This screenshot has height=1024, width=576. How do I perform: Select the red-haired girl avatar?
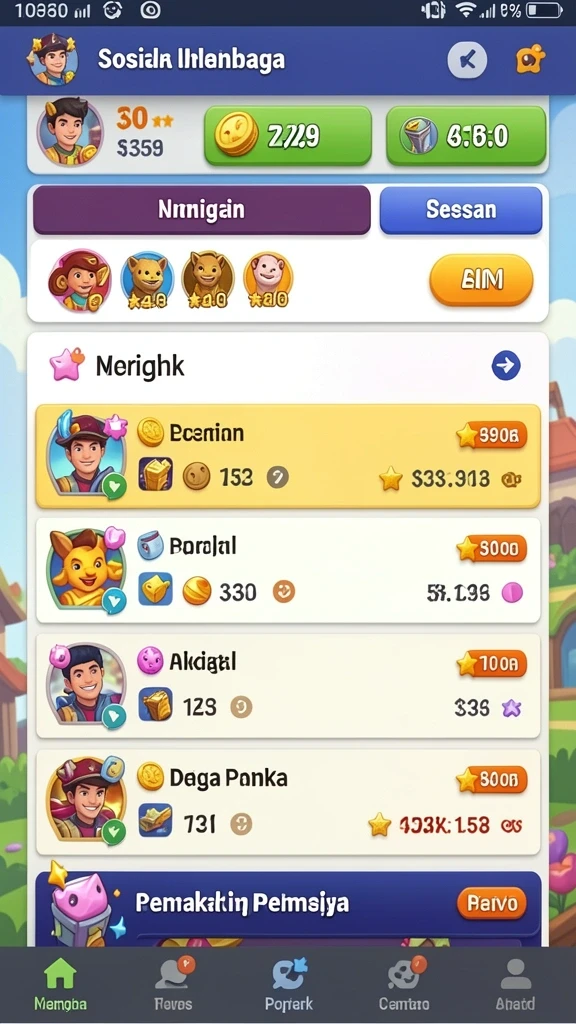80,280
